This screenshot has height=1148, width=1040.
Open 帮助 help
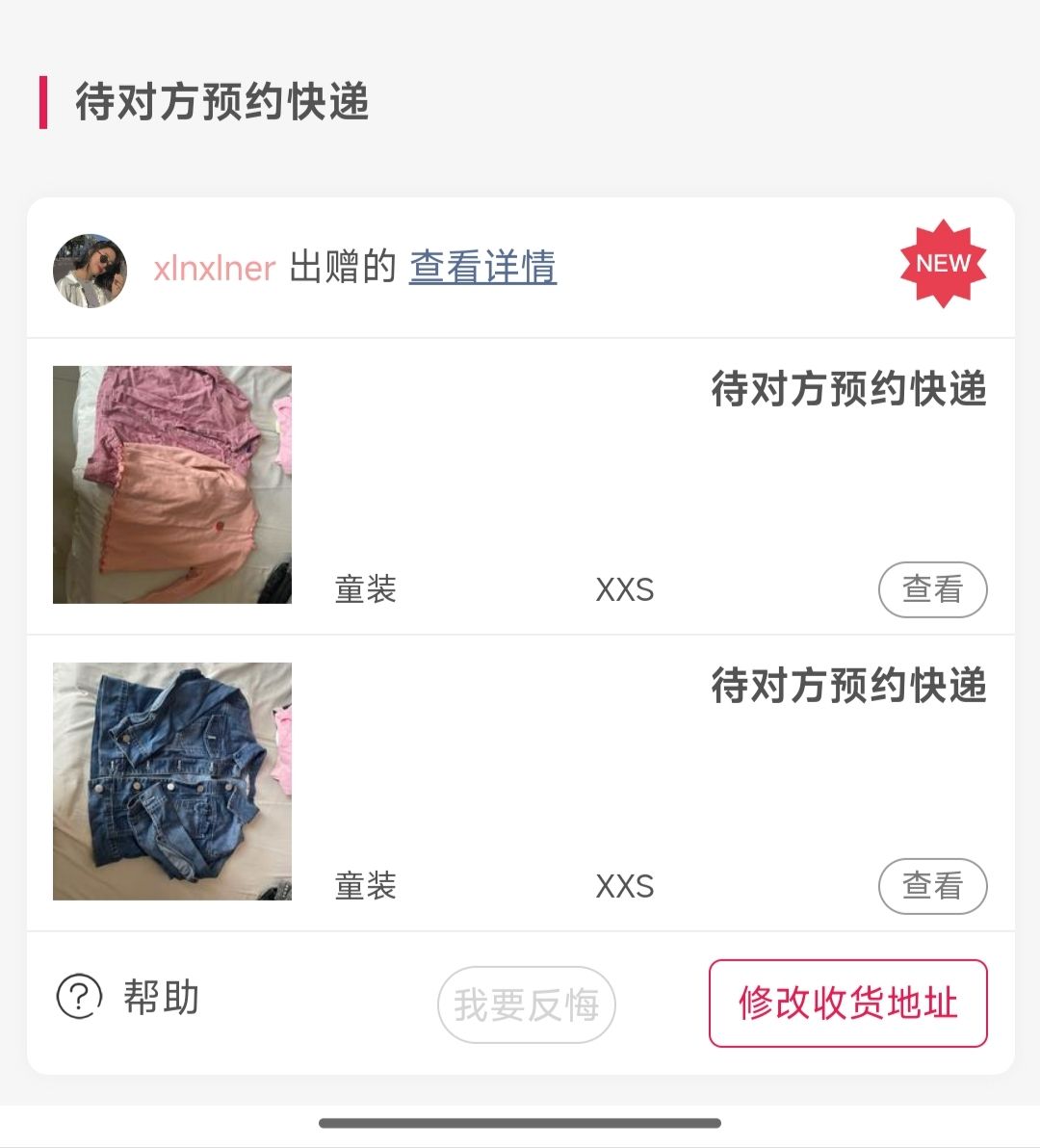(x=129, y=998)
